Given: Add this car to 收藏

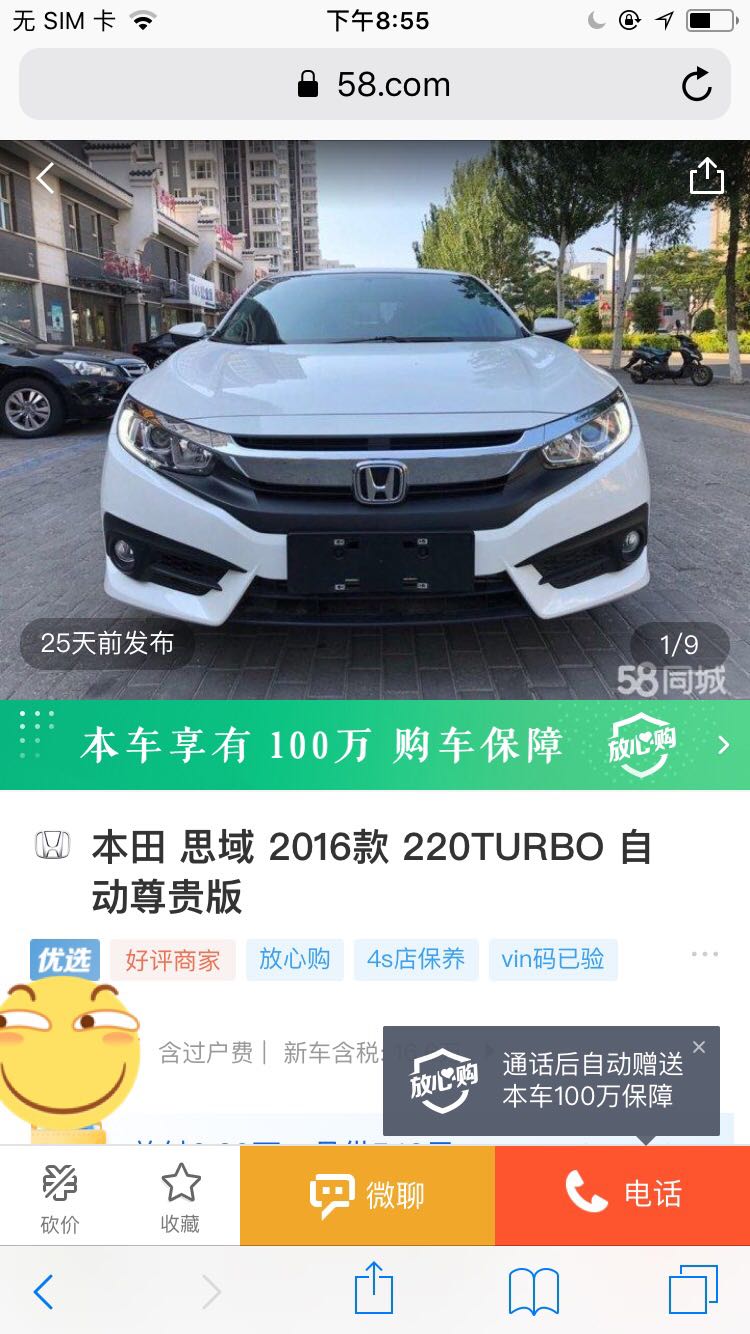Looking at the screenshot, I should 180,1195.
